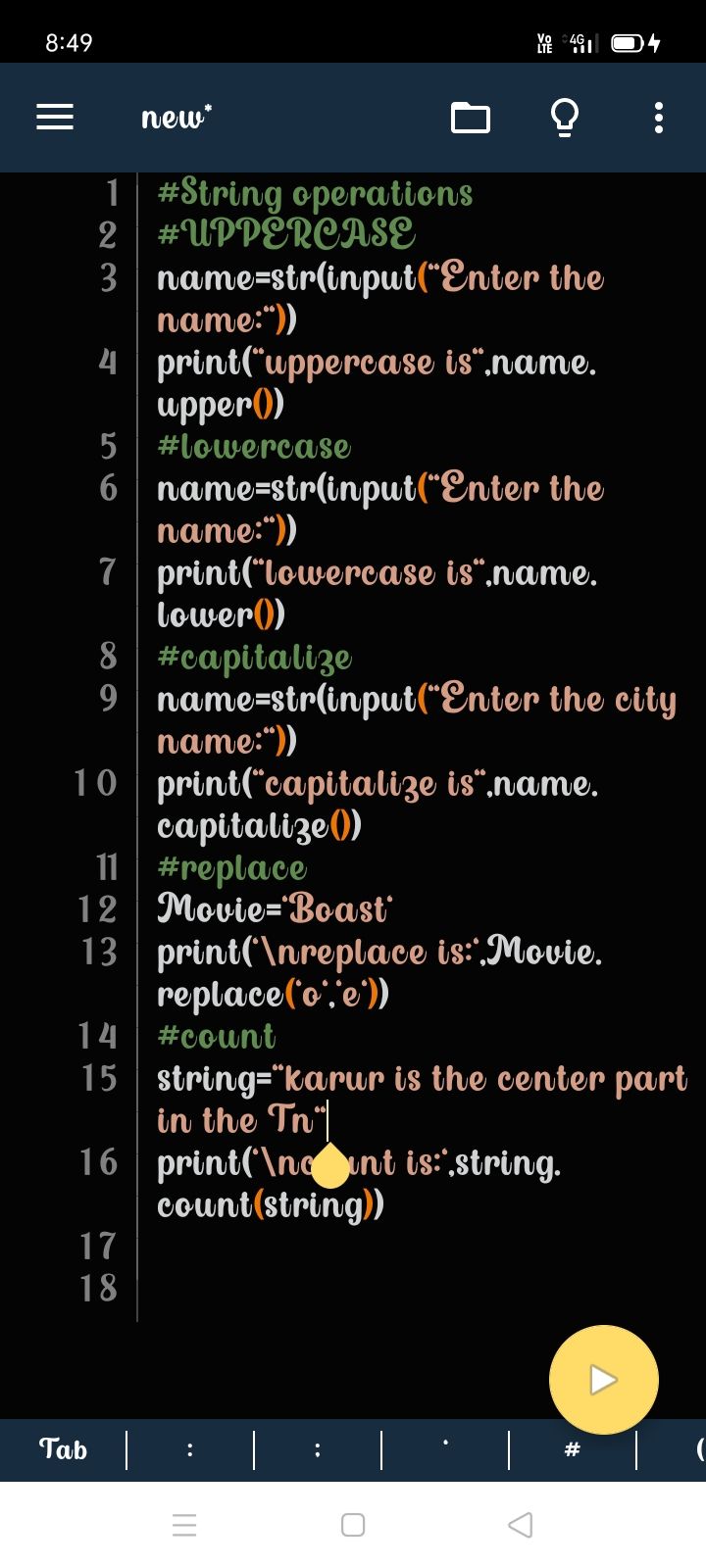Insert a quote mark from the shortcut bar
The height and width of the screenshot is (1568, 706).
445,1449
